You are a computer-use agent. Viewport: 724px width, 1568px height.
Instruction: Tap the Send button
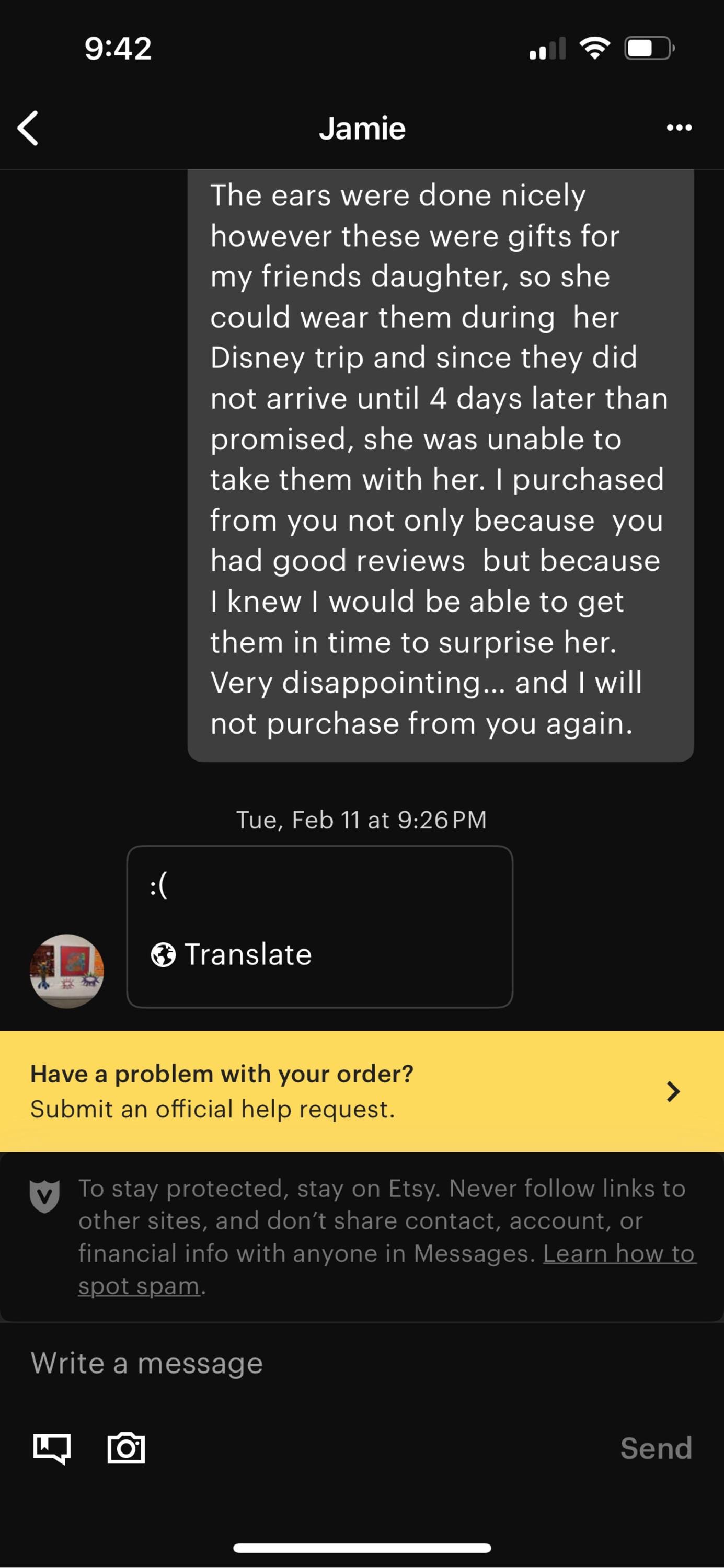(656, 1448)
